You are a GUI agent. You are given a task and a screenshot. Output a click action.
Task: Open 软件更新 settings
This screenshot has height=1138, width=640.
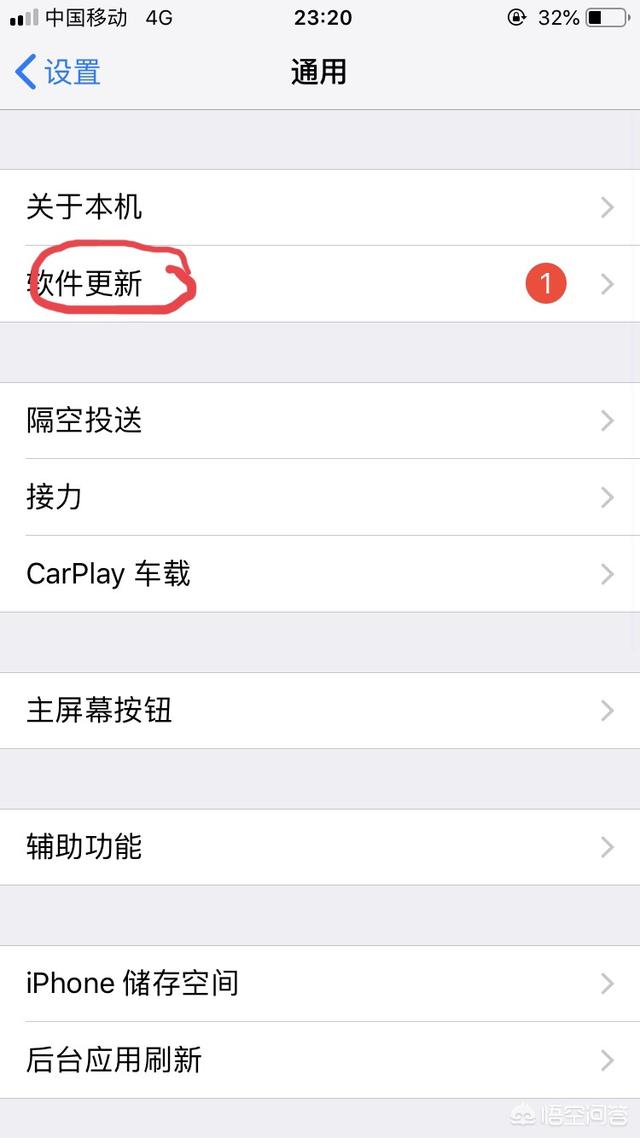click(320, 284)
